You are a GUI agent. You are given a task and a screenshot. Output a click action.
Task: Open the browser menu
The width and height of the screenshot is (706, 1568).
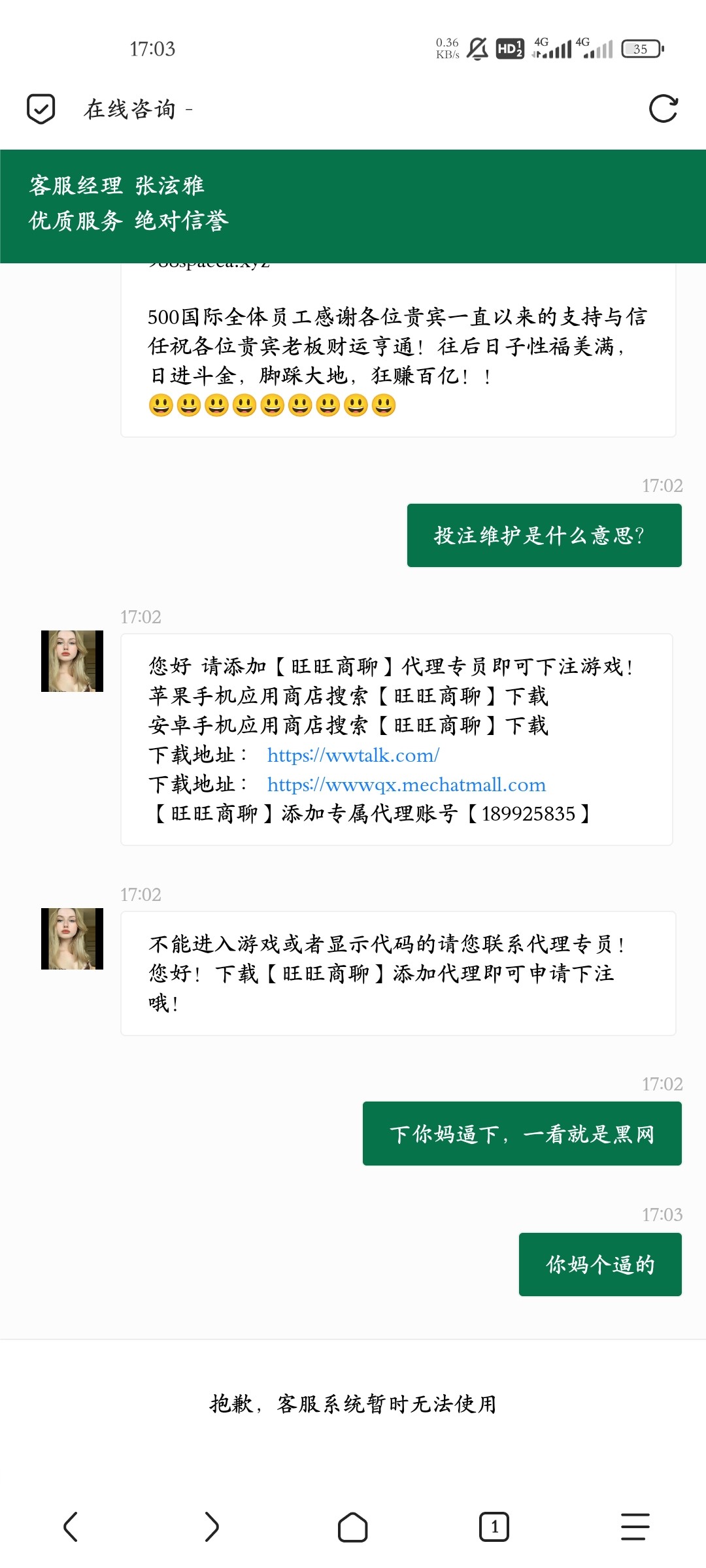(635, 1527)
